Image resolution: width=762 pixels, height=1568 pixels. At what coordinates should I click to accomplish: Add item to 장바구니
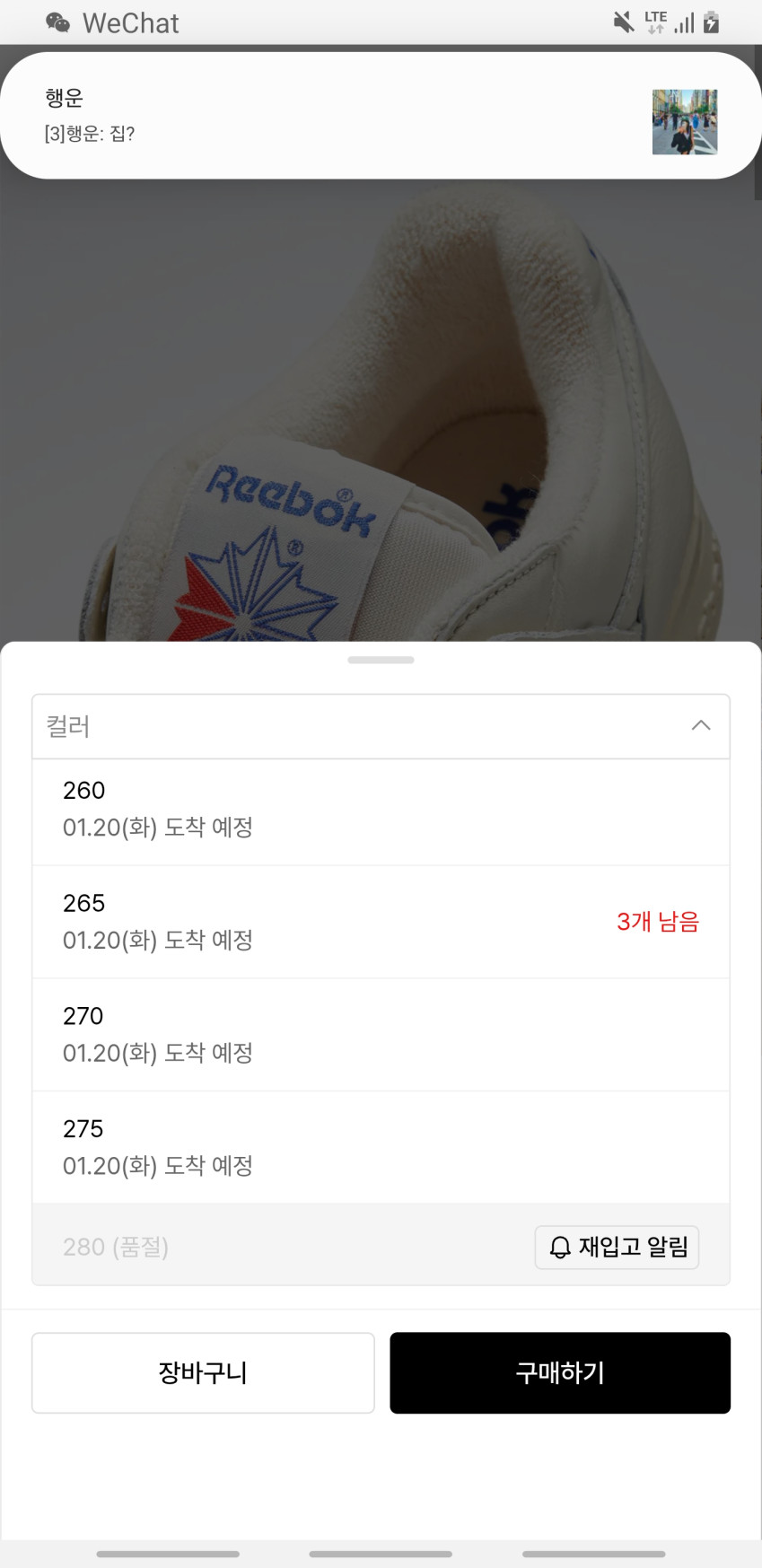203,1372
